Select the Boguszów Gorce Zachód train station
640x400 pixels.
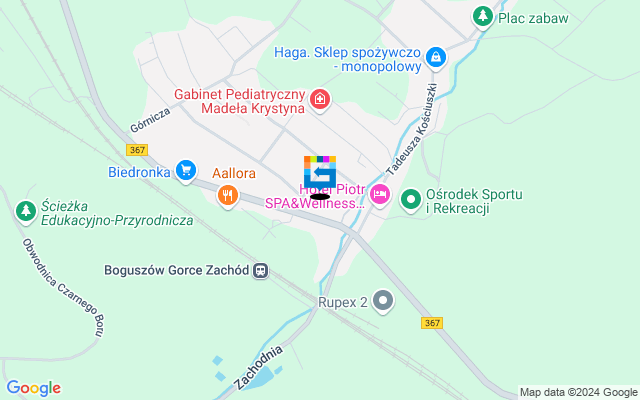(x=261, y=270)
